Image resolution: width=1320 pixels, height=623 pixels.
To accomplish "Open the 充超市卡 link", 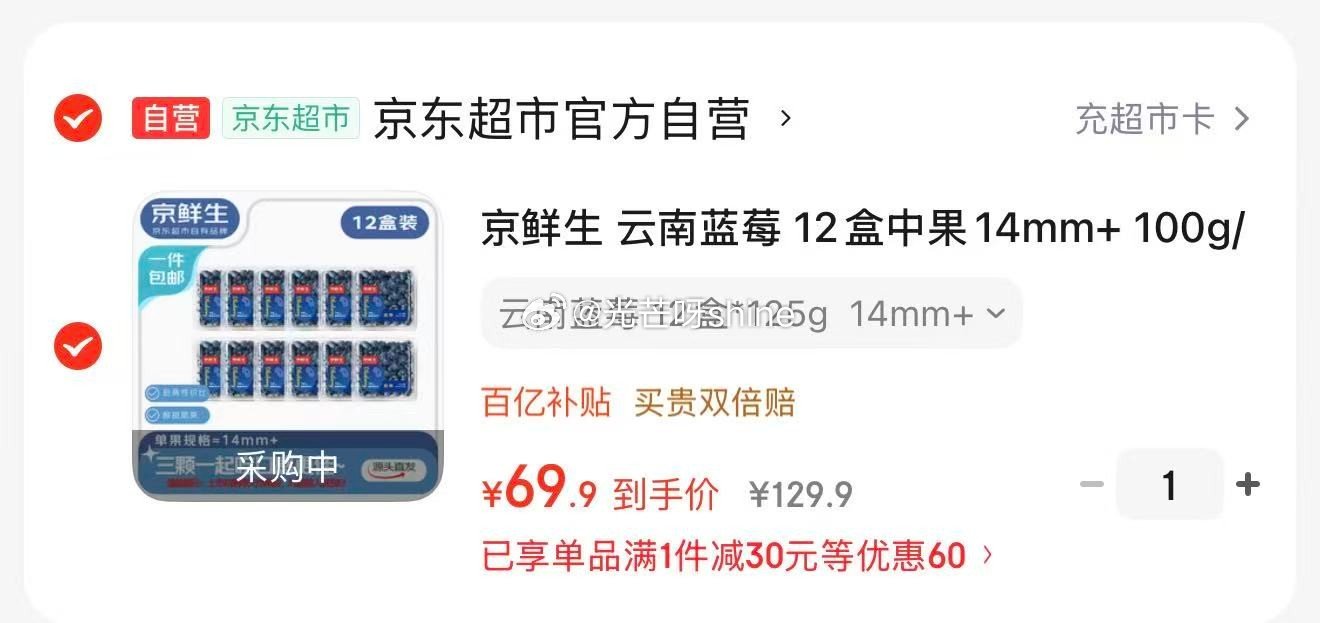I will tap(1162, 120).
